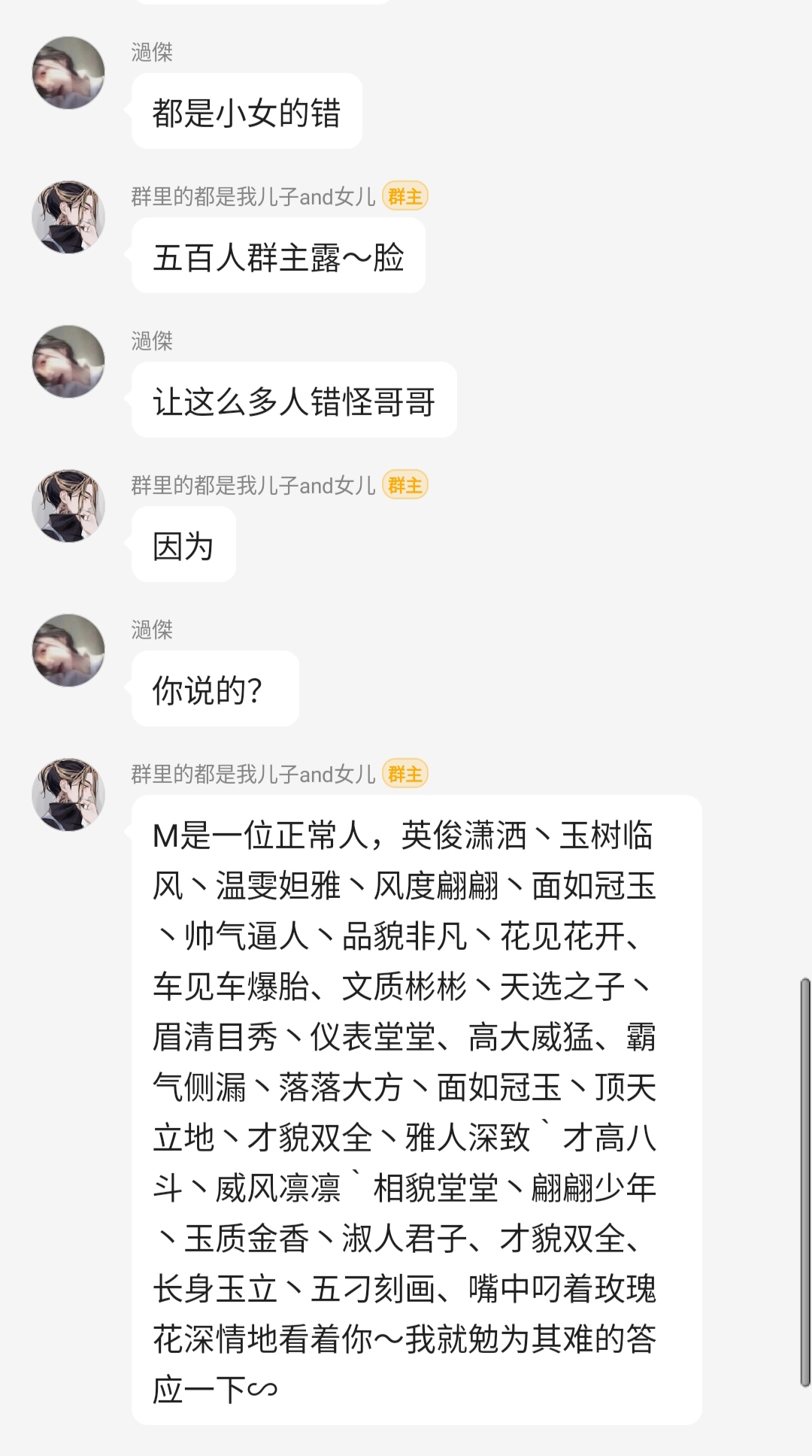Click 滠傑's avatar next to 你说的？
The height and width of the screenshot is (1456, 812).
point(68,648)
